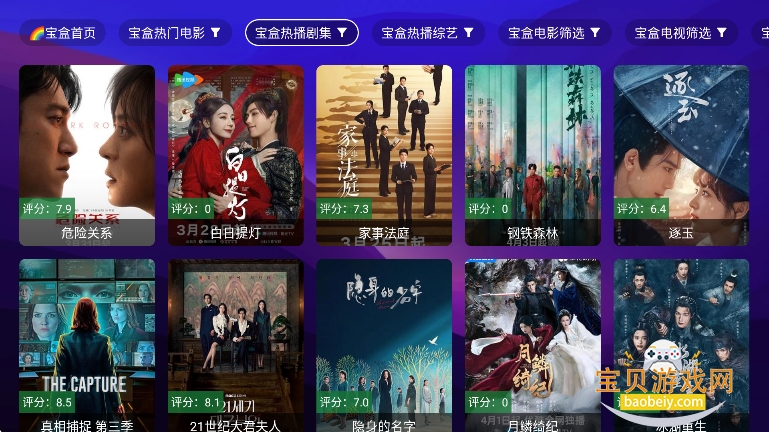Open the drama 危险关系
This screenshot has width=769, height=432.
click(87, 155)
